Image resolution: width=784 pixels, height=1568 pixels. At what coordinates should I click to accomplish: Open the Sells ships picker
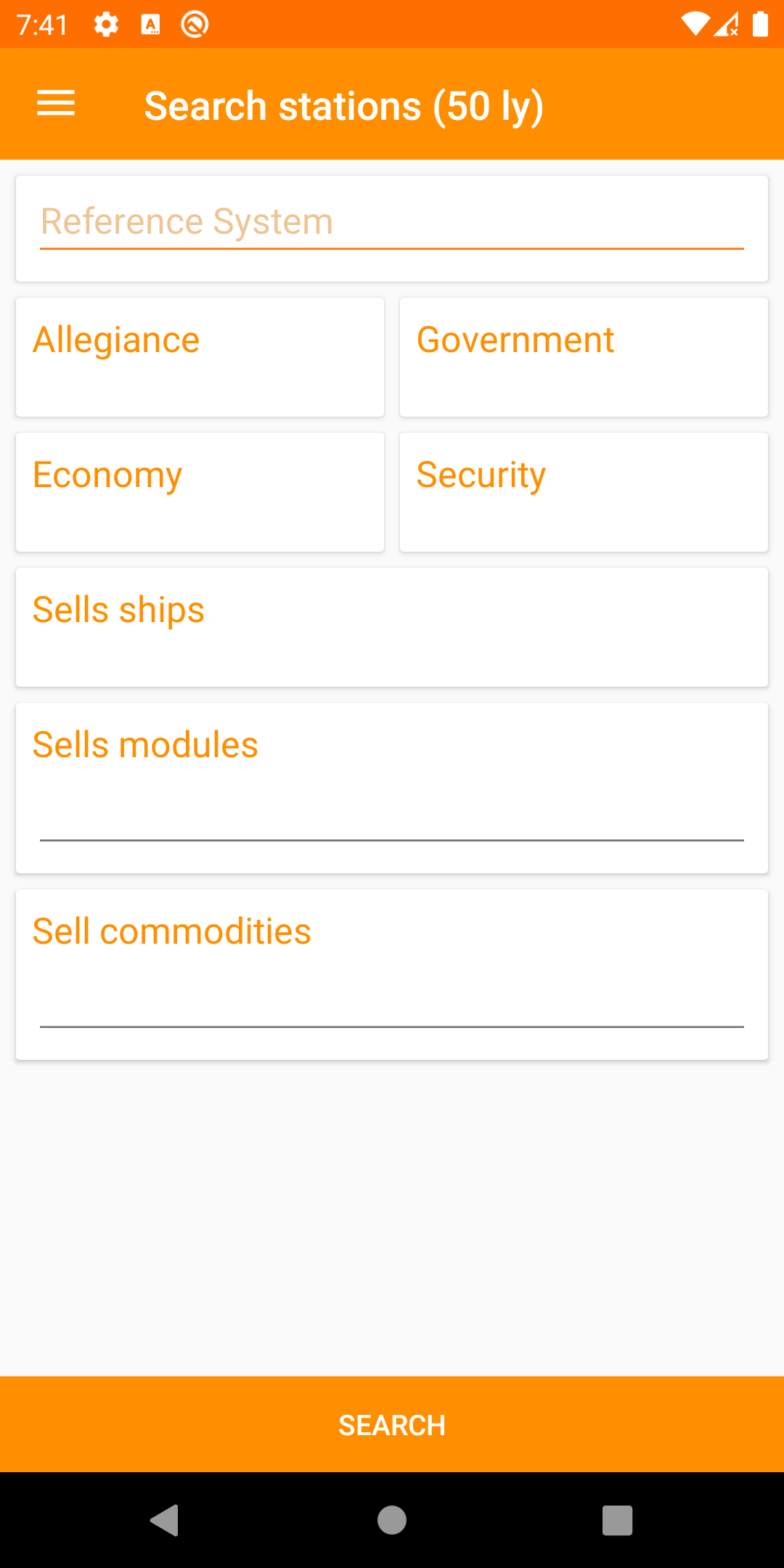(x=392, y=627)
